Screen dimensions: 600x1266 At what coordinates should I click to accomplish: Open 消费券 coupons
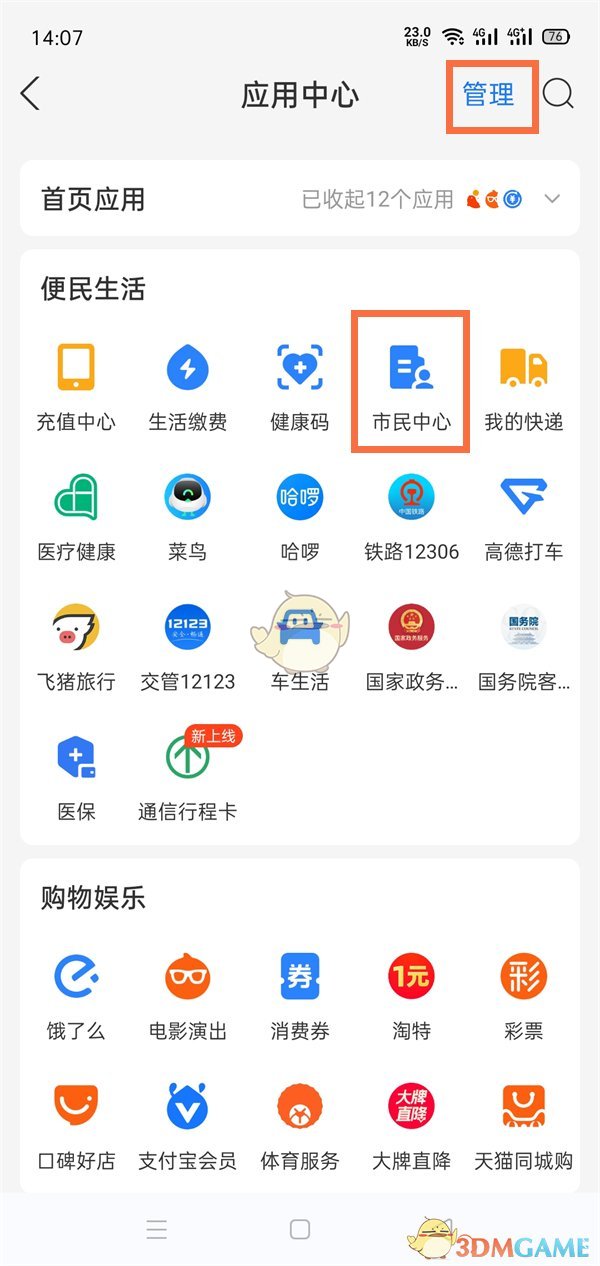tap(300, 992)
